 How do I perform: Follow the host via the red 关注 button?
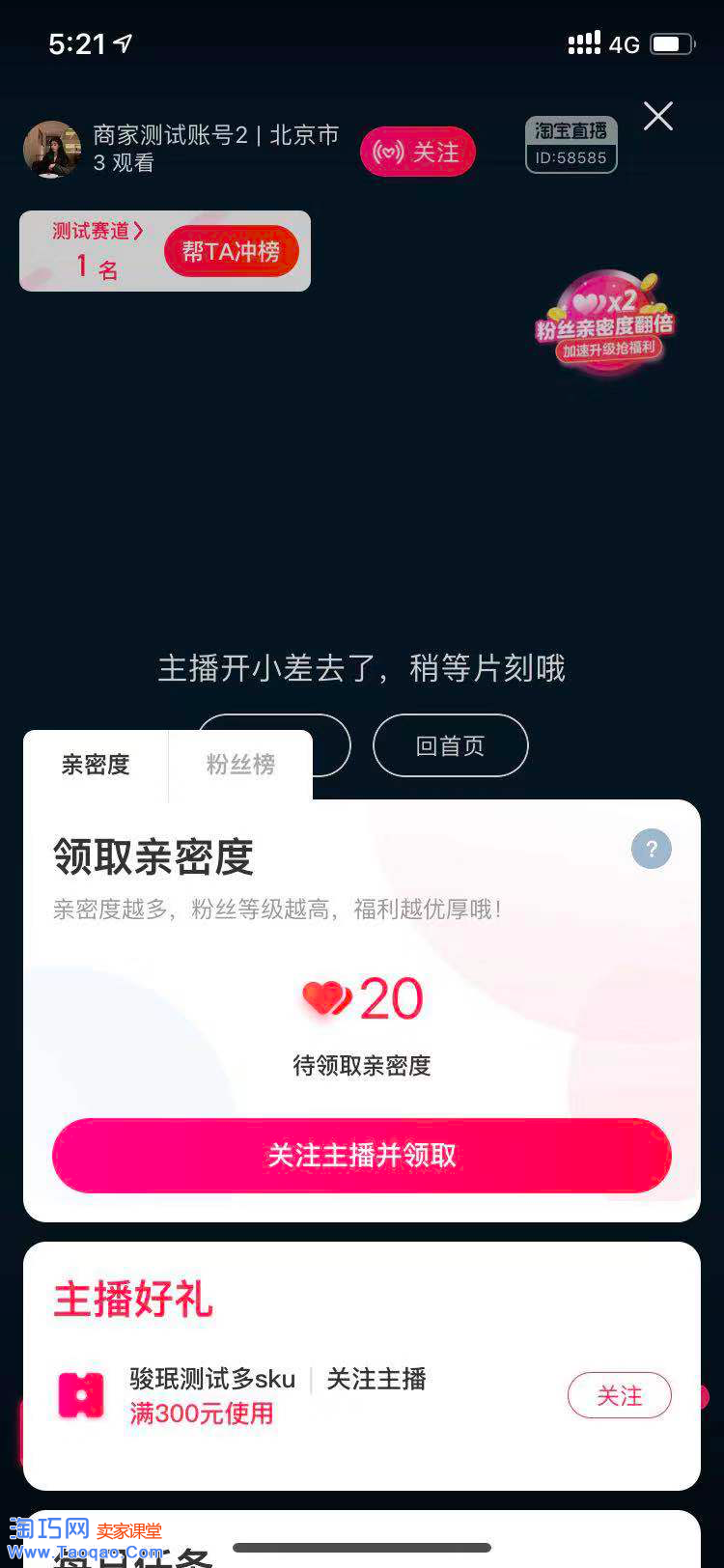[x=418, y=152]
